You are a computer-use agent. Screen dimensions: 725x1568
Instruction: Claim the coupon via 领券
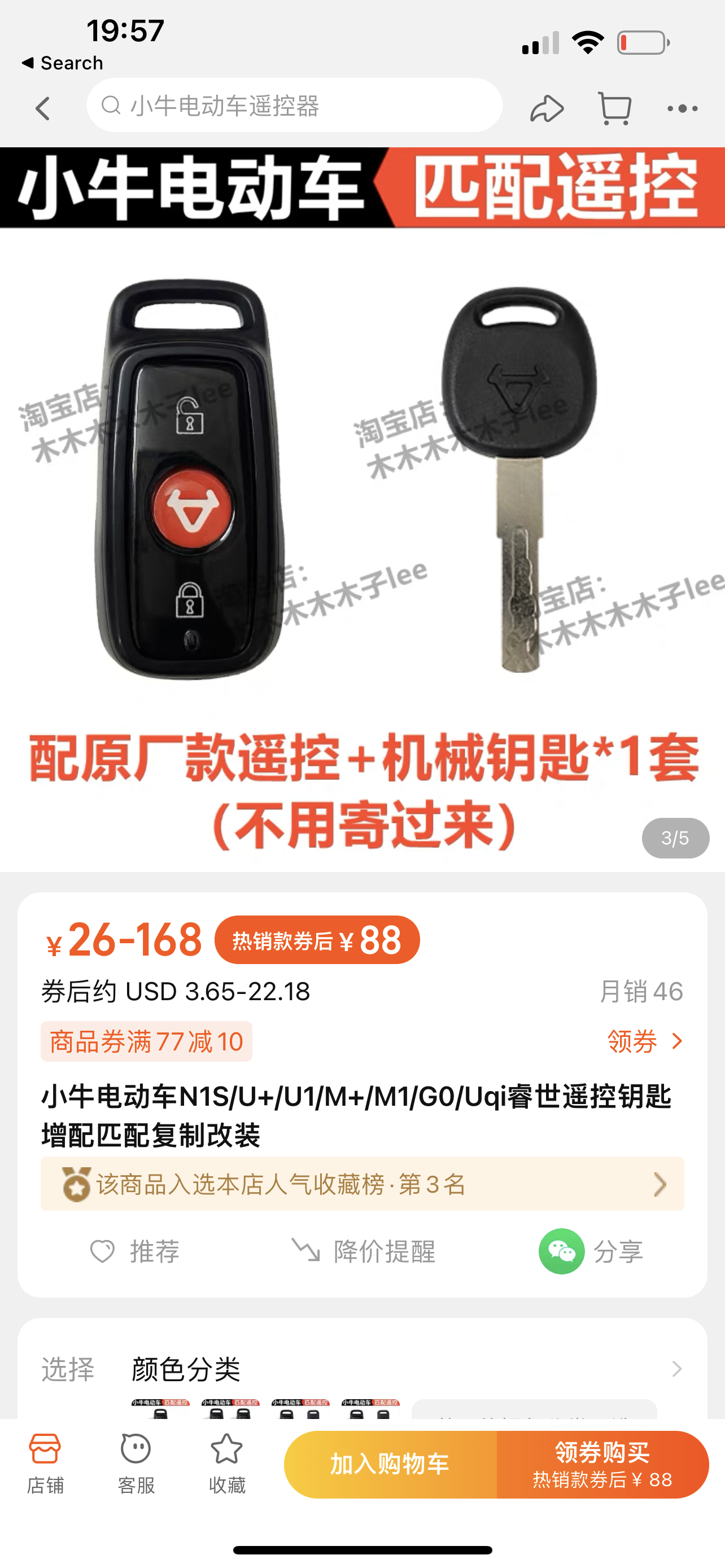645,1041
